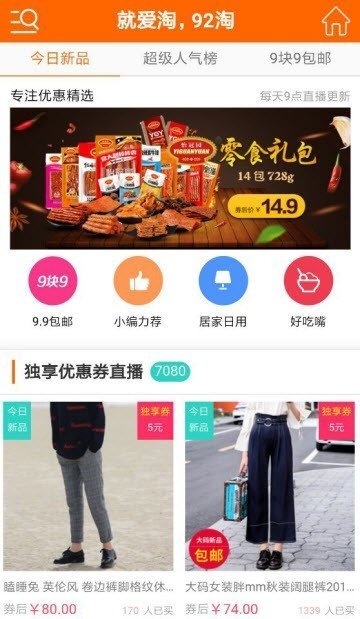Open the 瞌睡兔 英伦风 pants product

(88, 509)
